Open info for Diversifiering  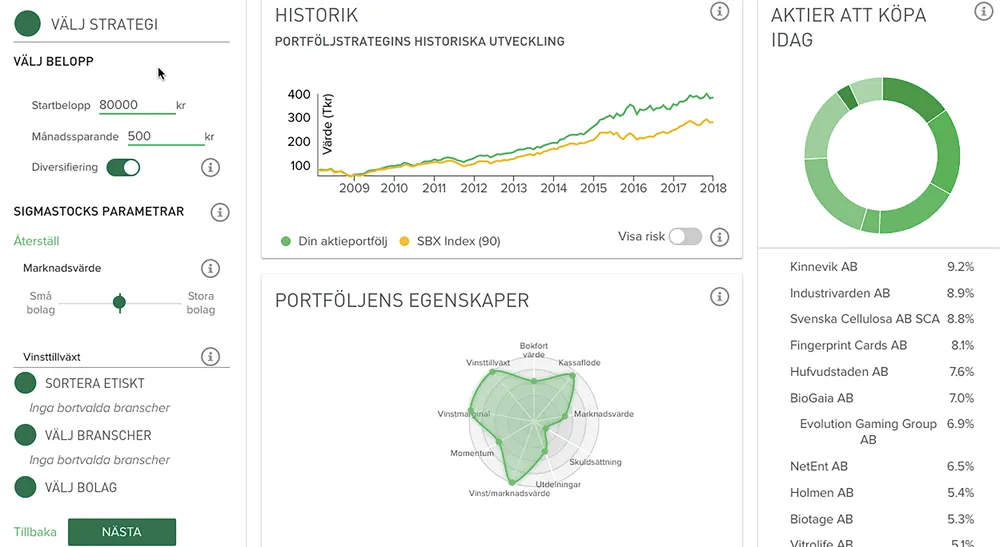point(210,167)
